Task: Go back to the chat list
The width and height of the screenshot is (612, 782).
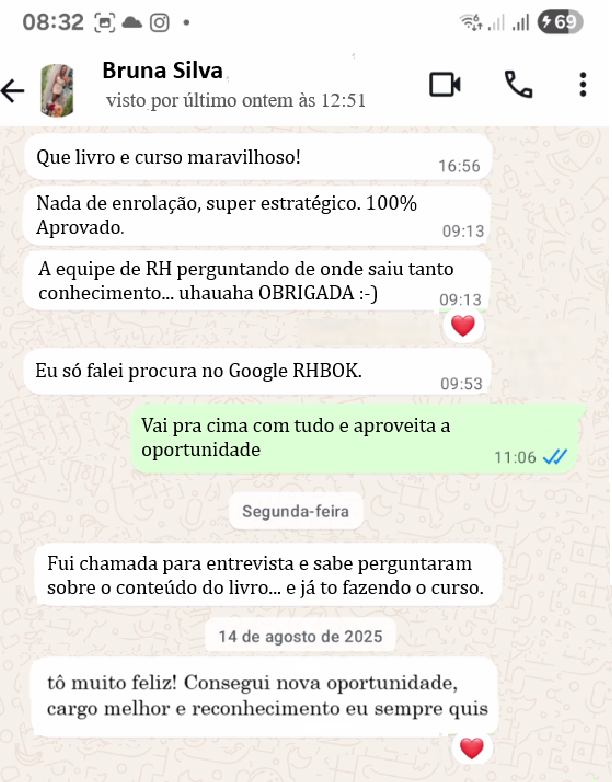Action: click(14, 90)
